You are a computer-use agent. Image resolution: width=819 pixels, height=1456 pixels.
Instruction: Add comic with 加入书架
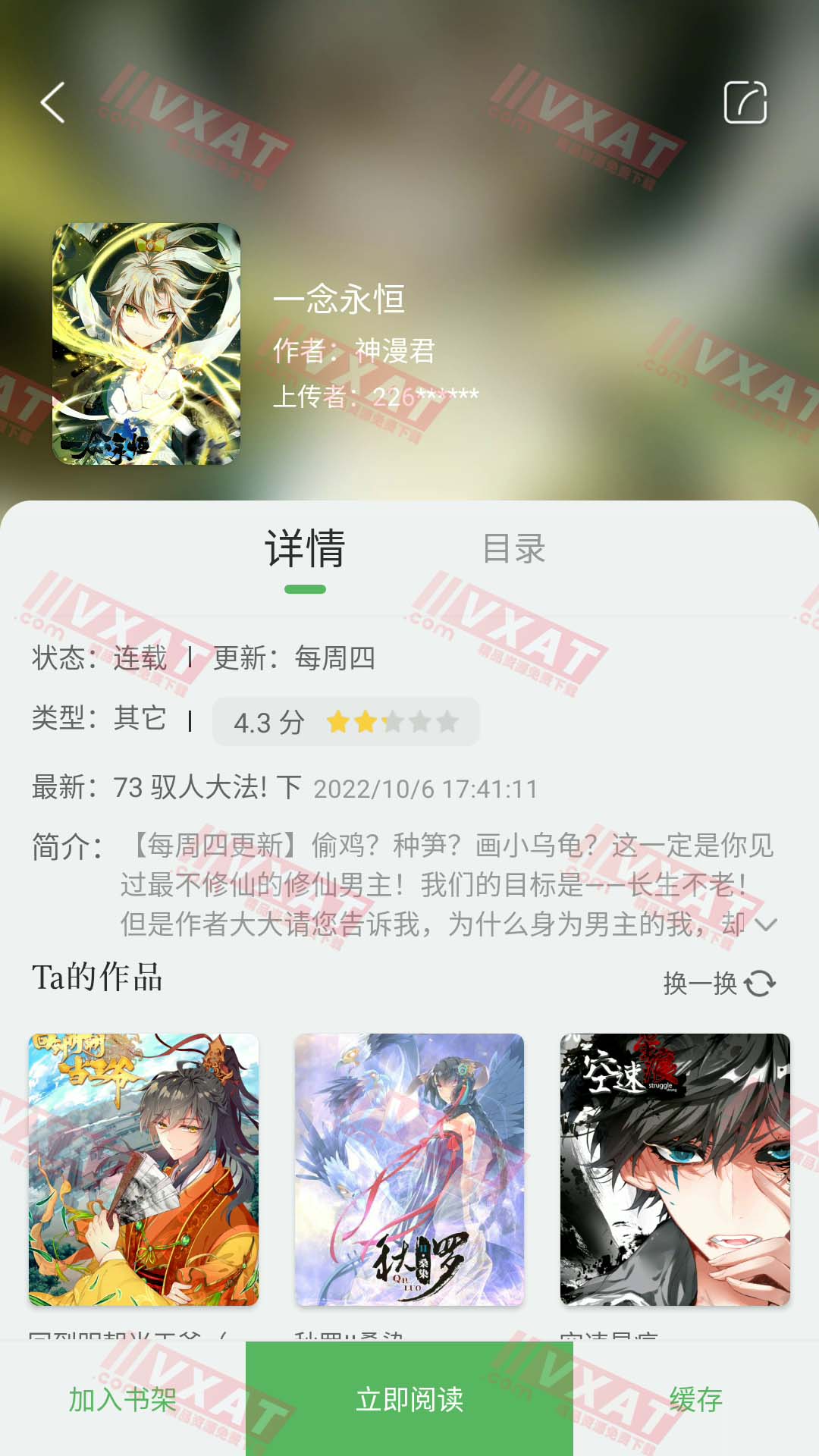pyautogui.click(x=123, y=1399)
